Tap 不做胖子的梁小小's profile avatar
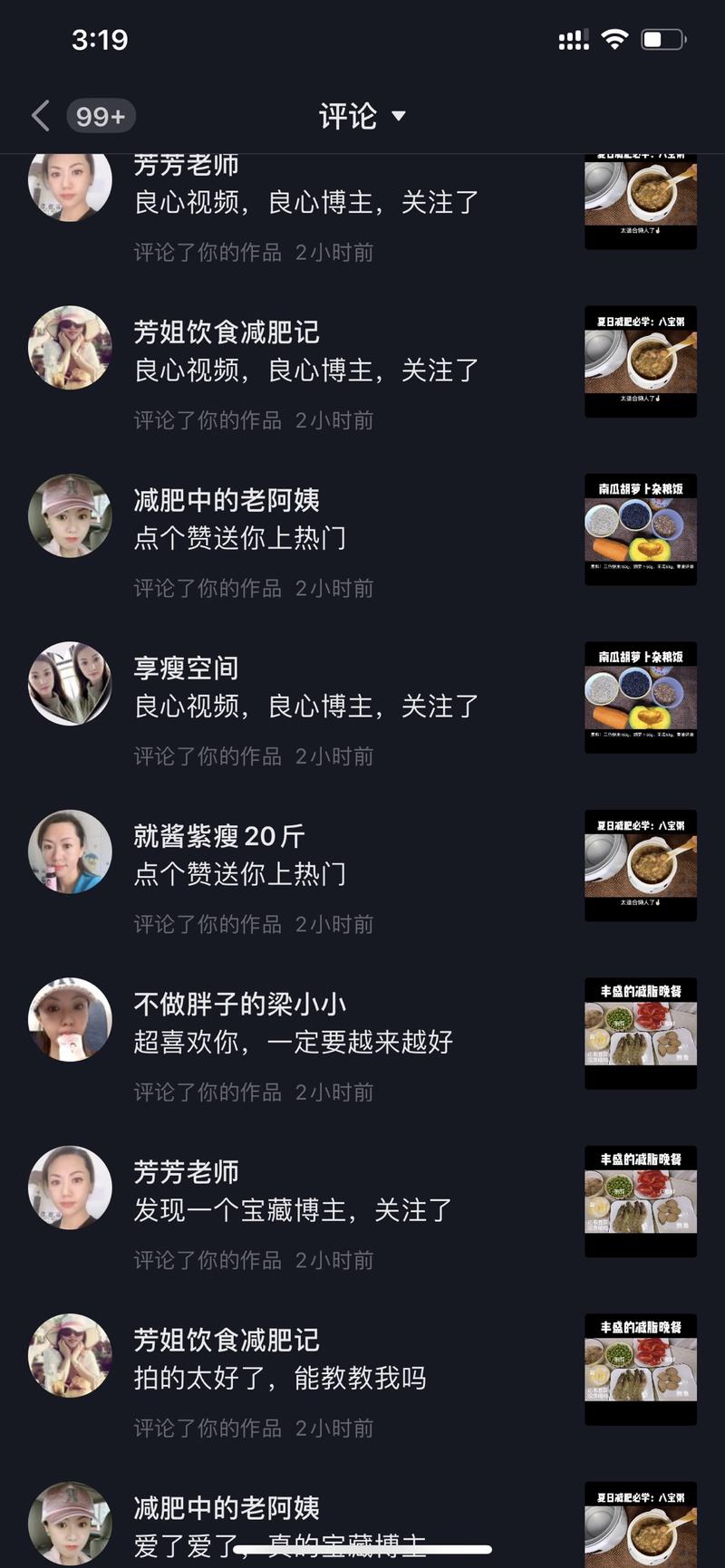This screenshot has height=1568, width=725. coord(70,1019)
